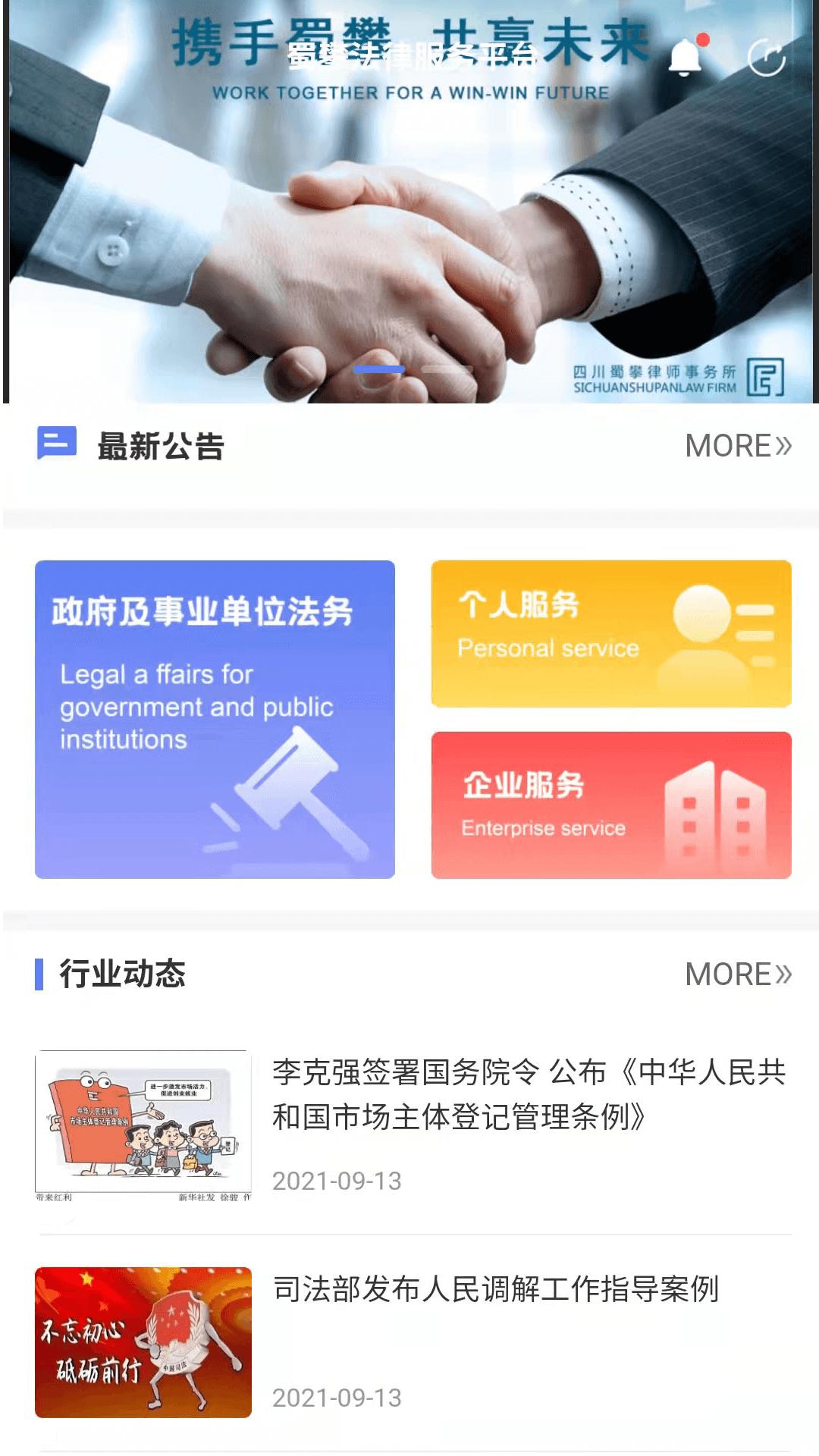
Task: Select the blue bar icon beside 行业动态
Action: click(39, 976)
